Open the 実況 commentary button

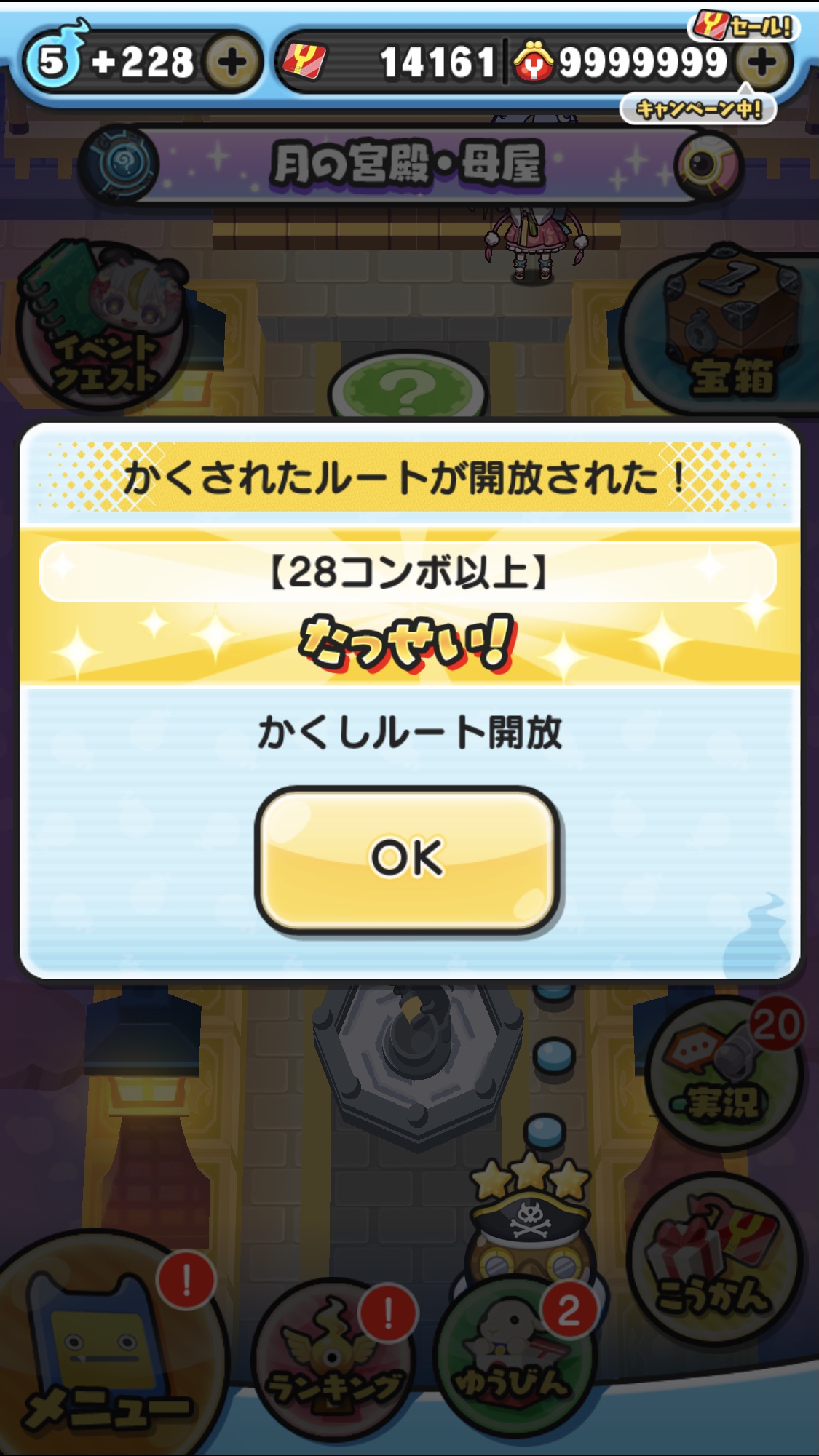(x=724, y=1073)
